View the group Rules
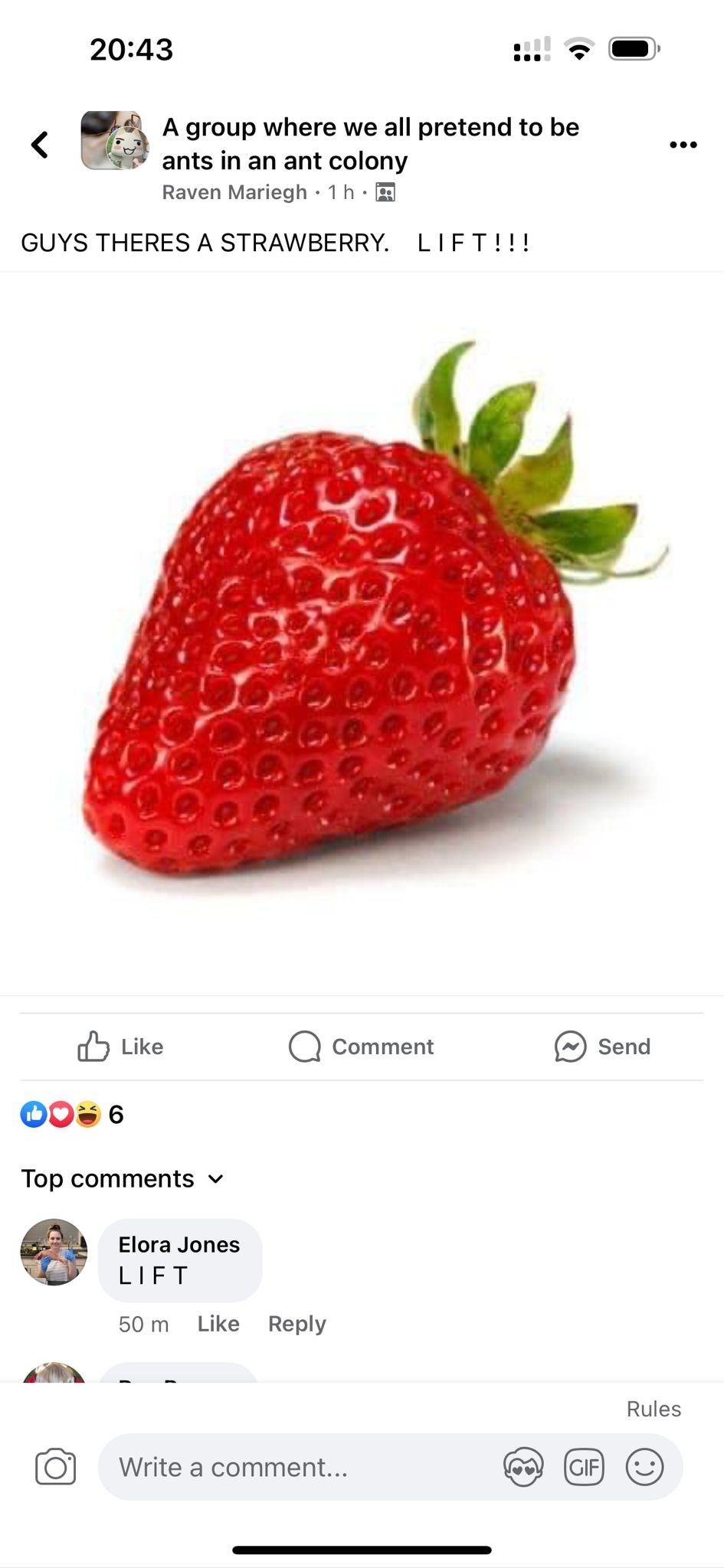The image size is (724, 1568). (x=654, y=1409)
